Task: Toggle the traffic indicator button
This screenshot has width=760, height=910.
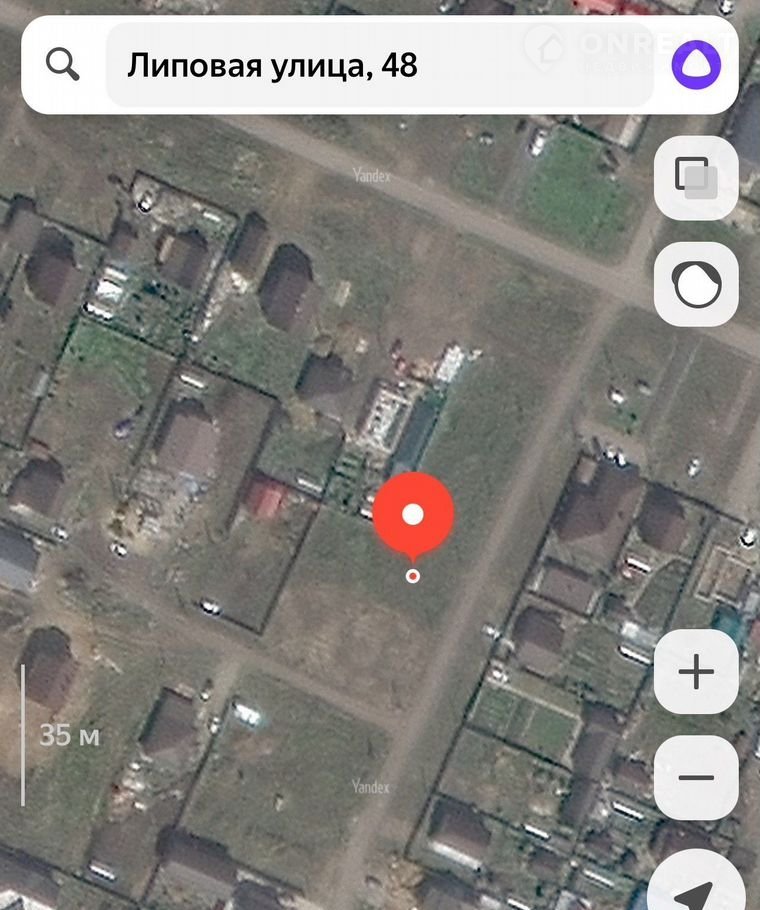Action: [x=696, y=284]
